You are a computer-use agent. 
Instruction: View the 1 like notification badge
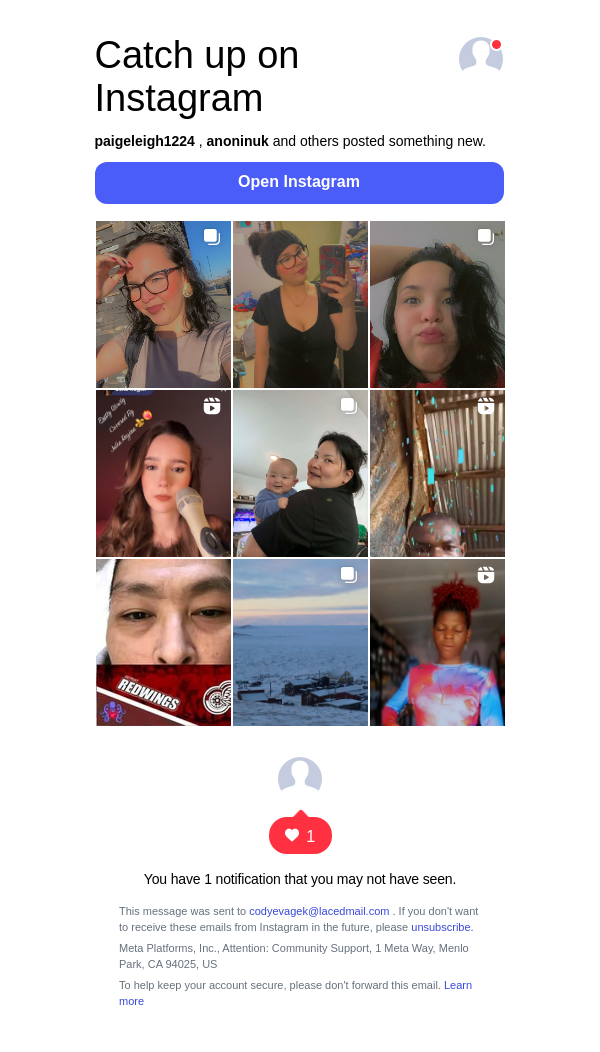pos(300,836)
